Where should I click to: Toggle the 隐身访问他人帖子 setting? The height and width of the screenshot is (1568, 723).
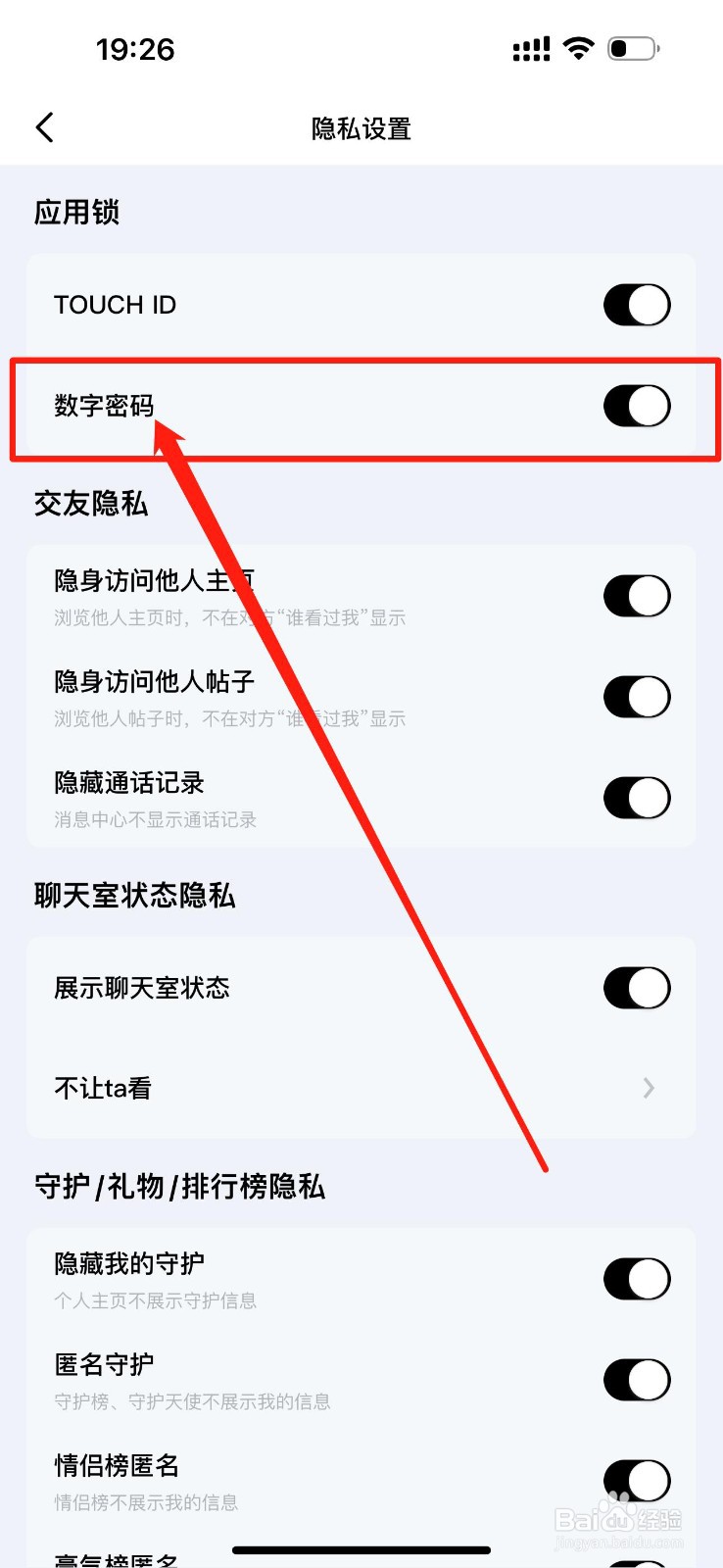[x=636, y=697]
